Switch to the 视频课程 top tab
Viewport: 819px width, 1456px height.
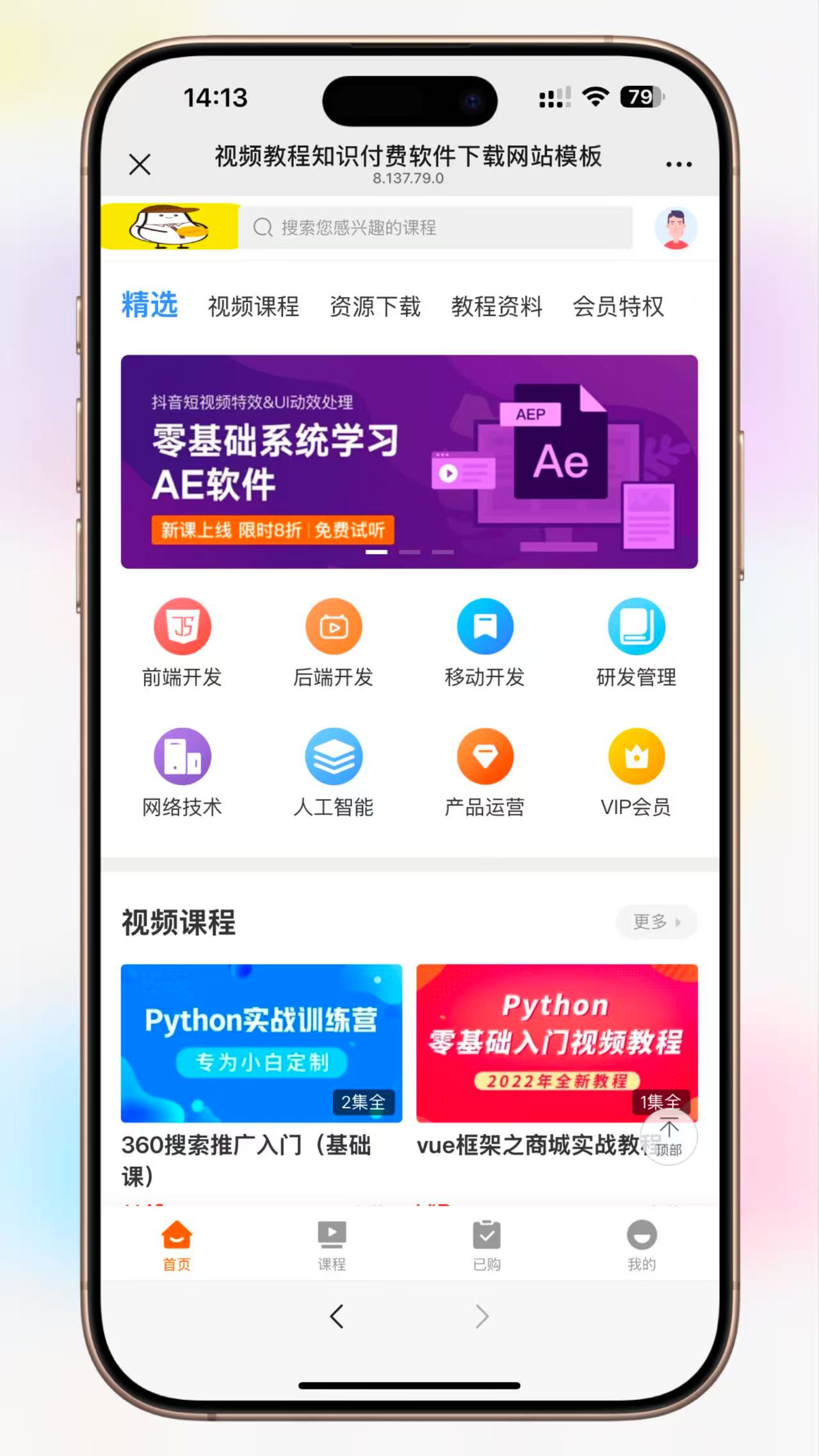point(254,307)
